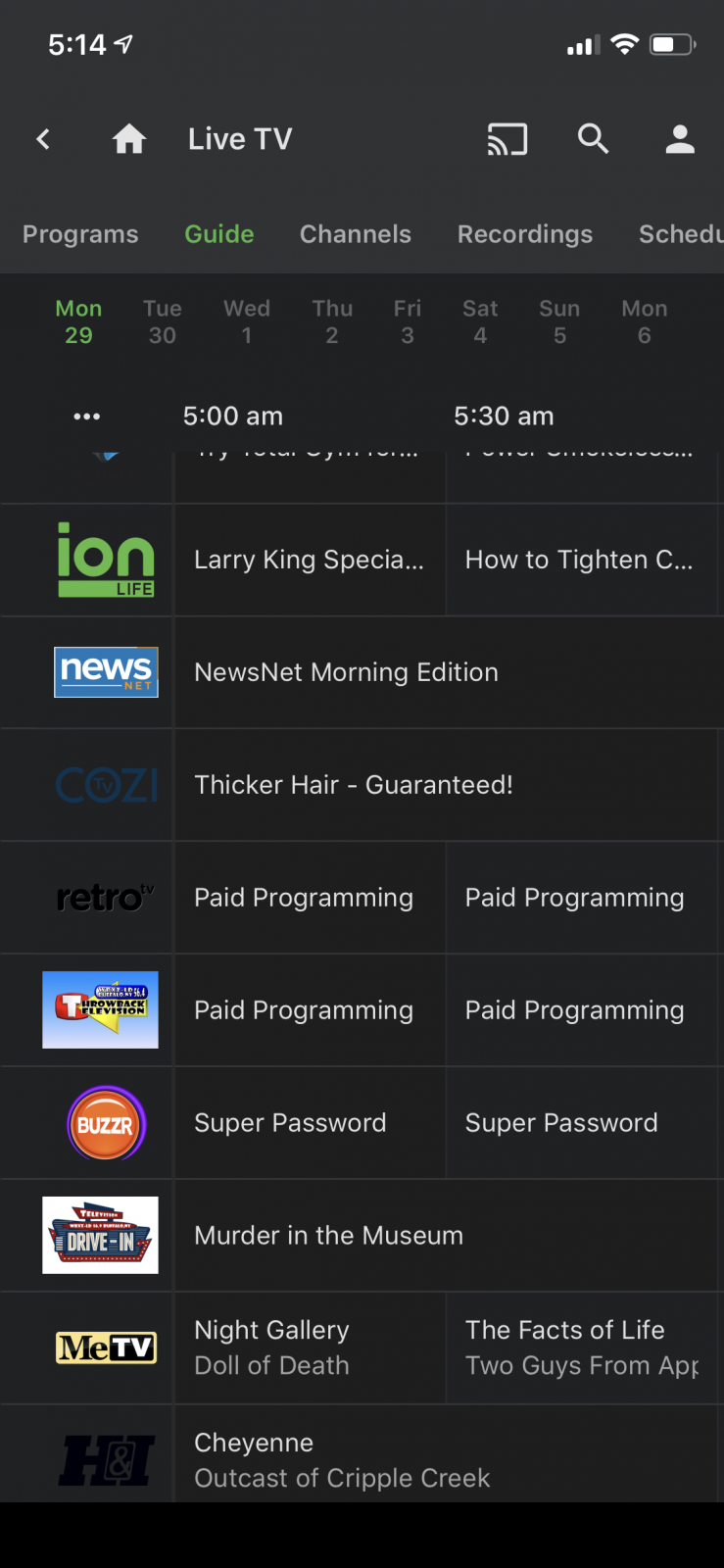Viewport: 724px width, 1568px height.
Task: Open Murder in the Museum listing
Action: (328, 1236)
